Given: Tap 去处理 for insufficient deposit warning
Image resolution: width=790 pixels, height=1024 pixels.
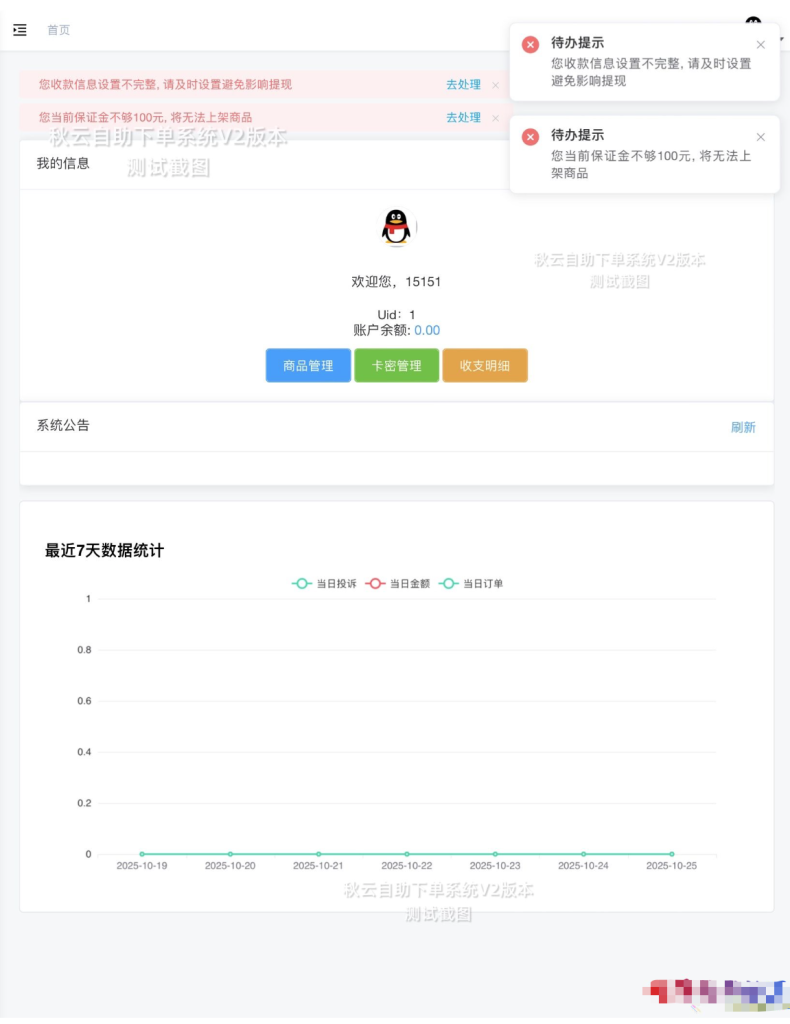Looking at the screenshot, I should [x=463, y=117].
